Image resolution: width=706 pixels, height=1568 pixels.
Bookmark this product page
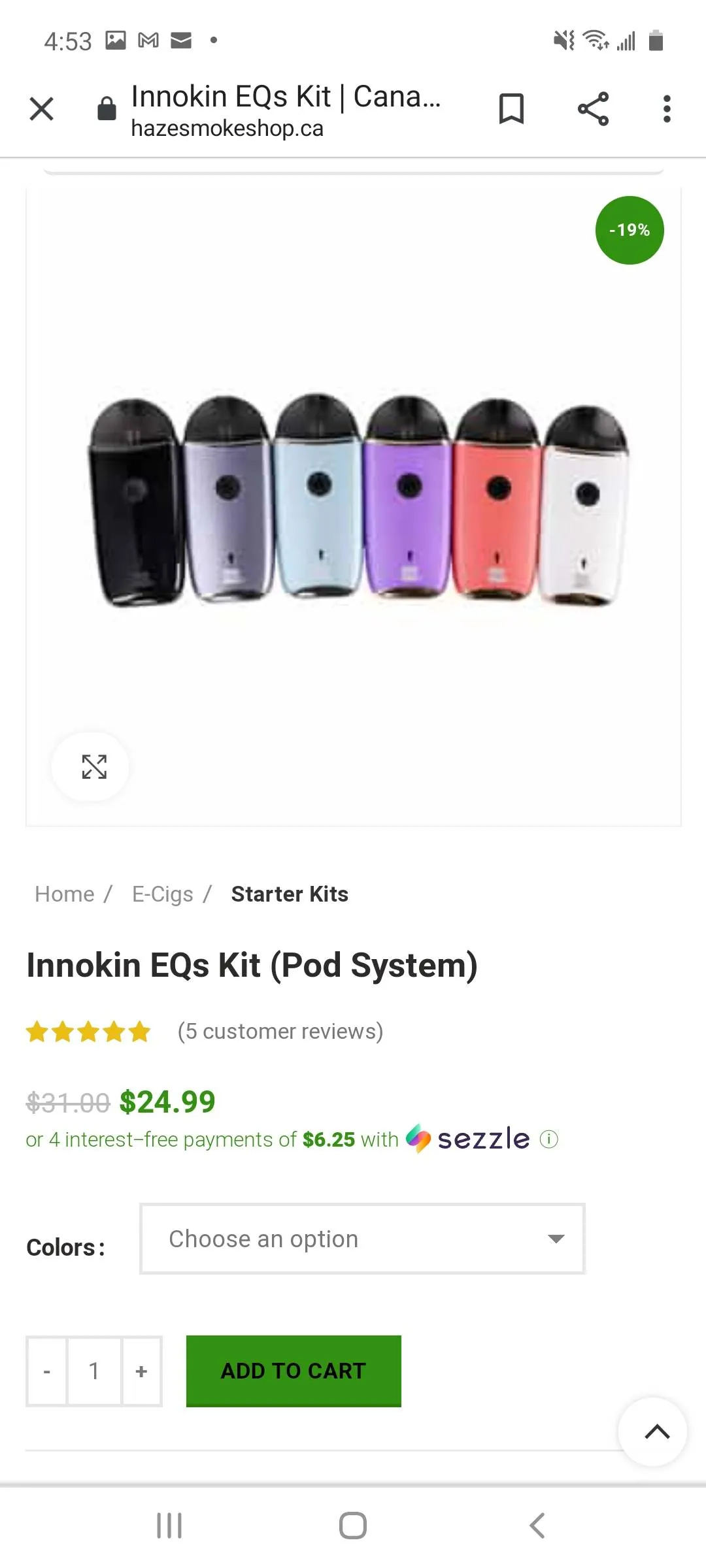click(x=511, y=108)
